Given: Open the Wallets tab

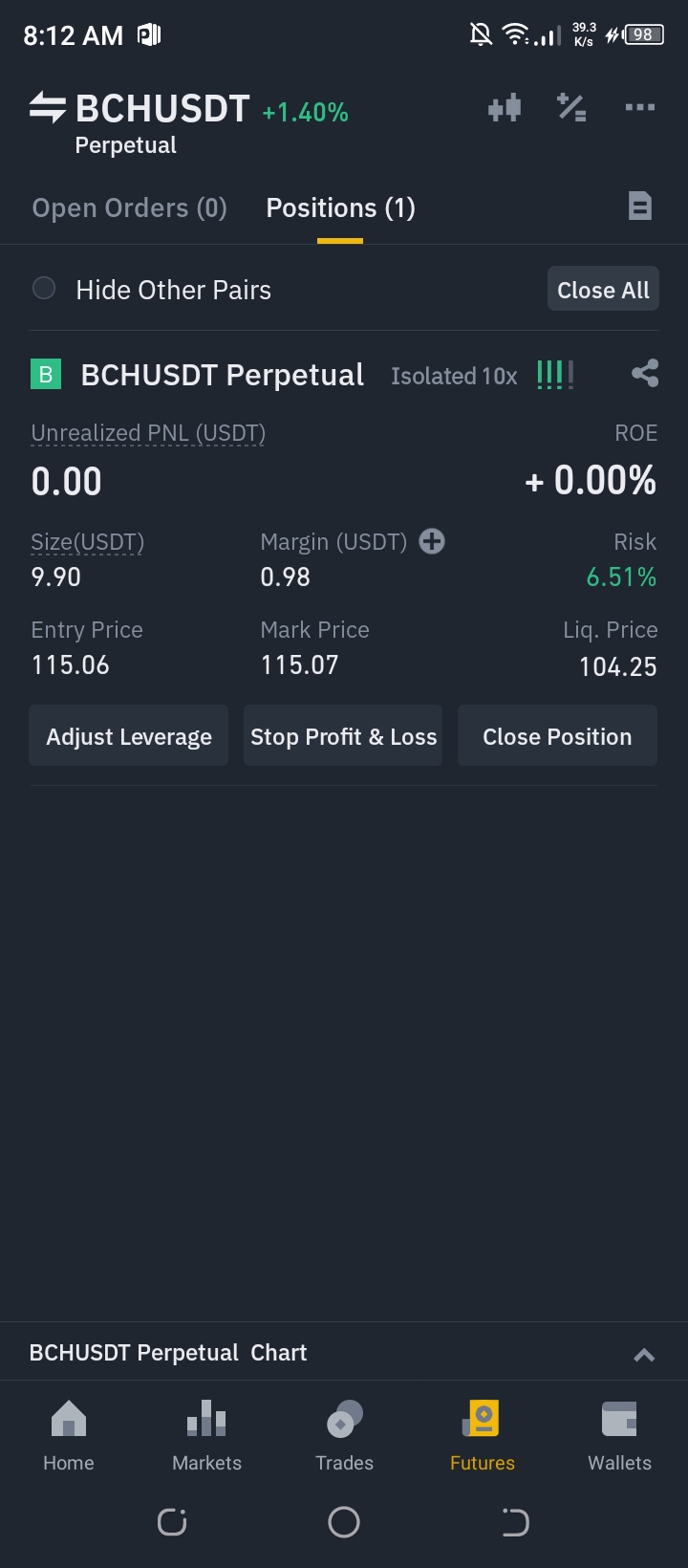Looking at the screenshot, I should click(619, 1436).
